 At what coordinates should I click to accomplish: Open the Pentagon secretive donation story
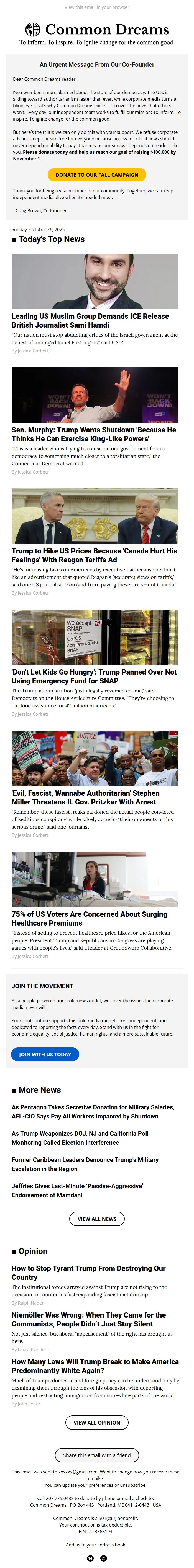[x=93, y=1112]
